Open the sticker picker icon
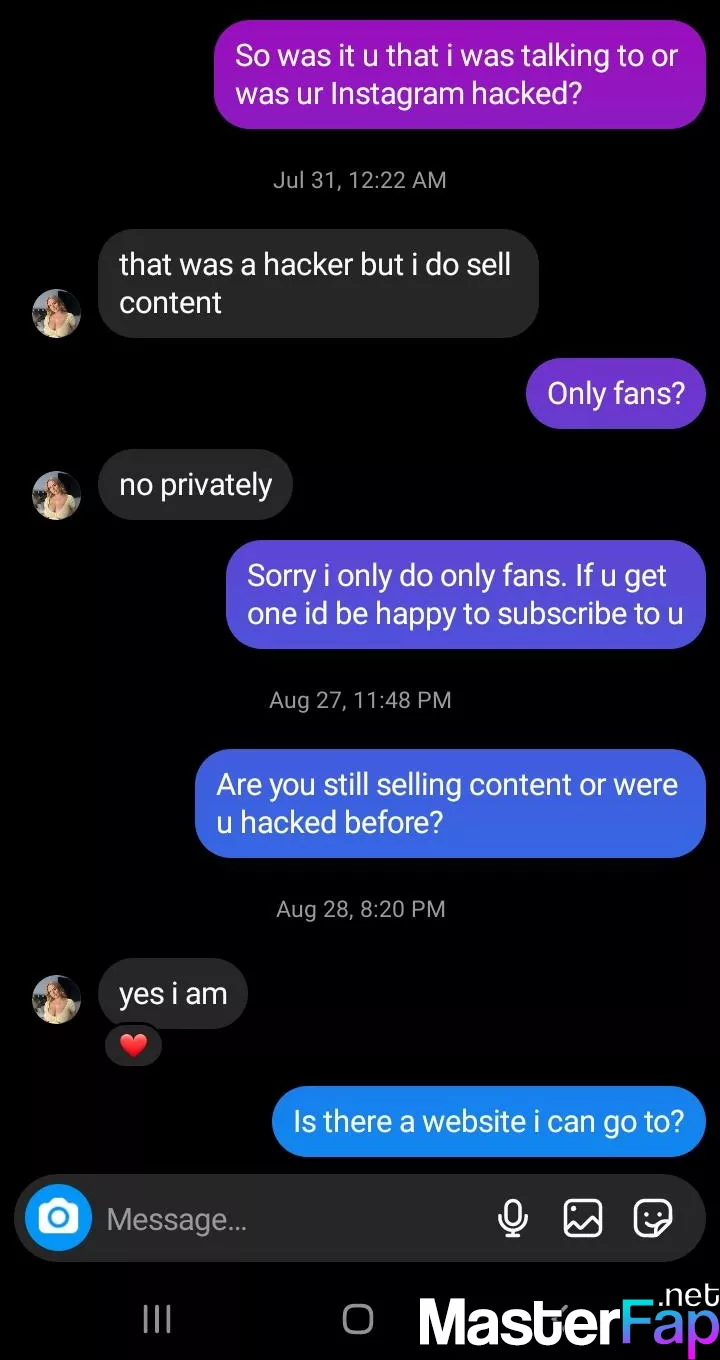Viewport: 720px width, 1360px height. click(x=653, y=1218)
